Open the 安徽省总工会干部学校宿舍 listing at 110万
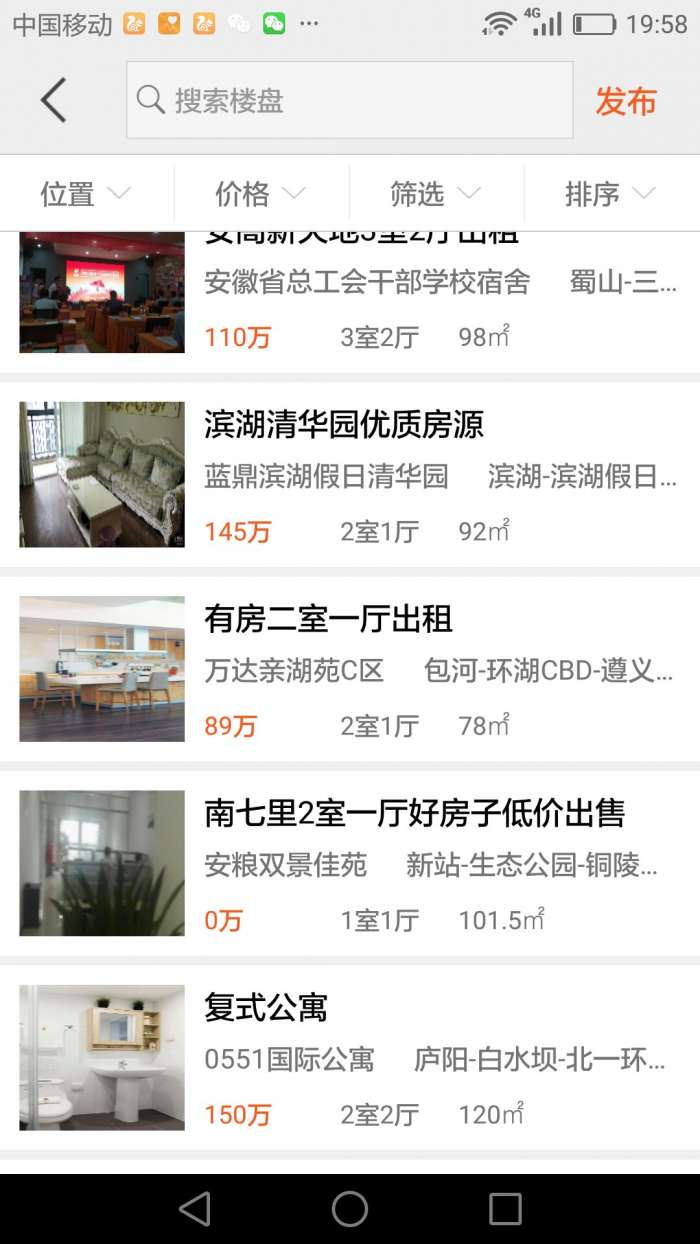This screenshot has height=1244, width=700. coord(350,300)
